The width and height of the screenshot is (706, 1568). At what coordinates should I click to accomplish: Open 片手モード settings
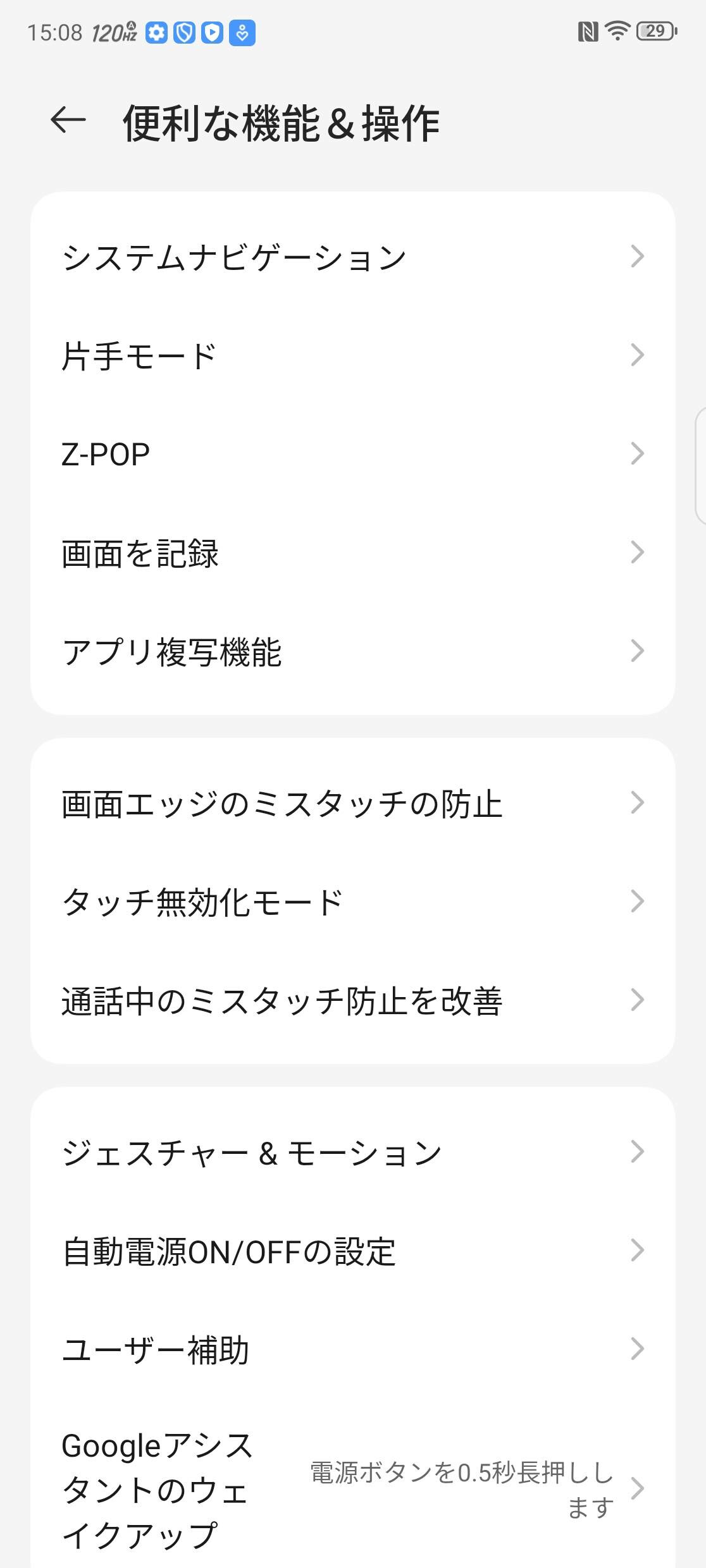pyautogui.click(x=352, y=355)
